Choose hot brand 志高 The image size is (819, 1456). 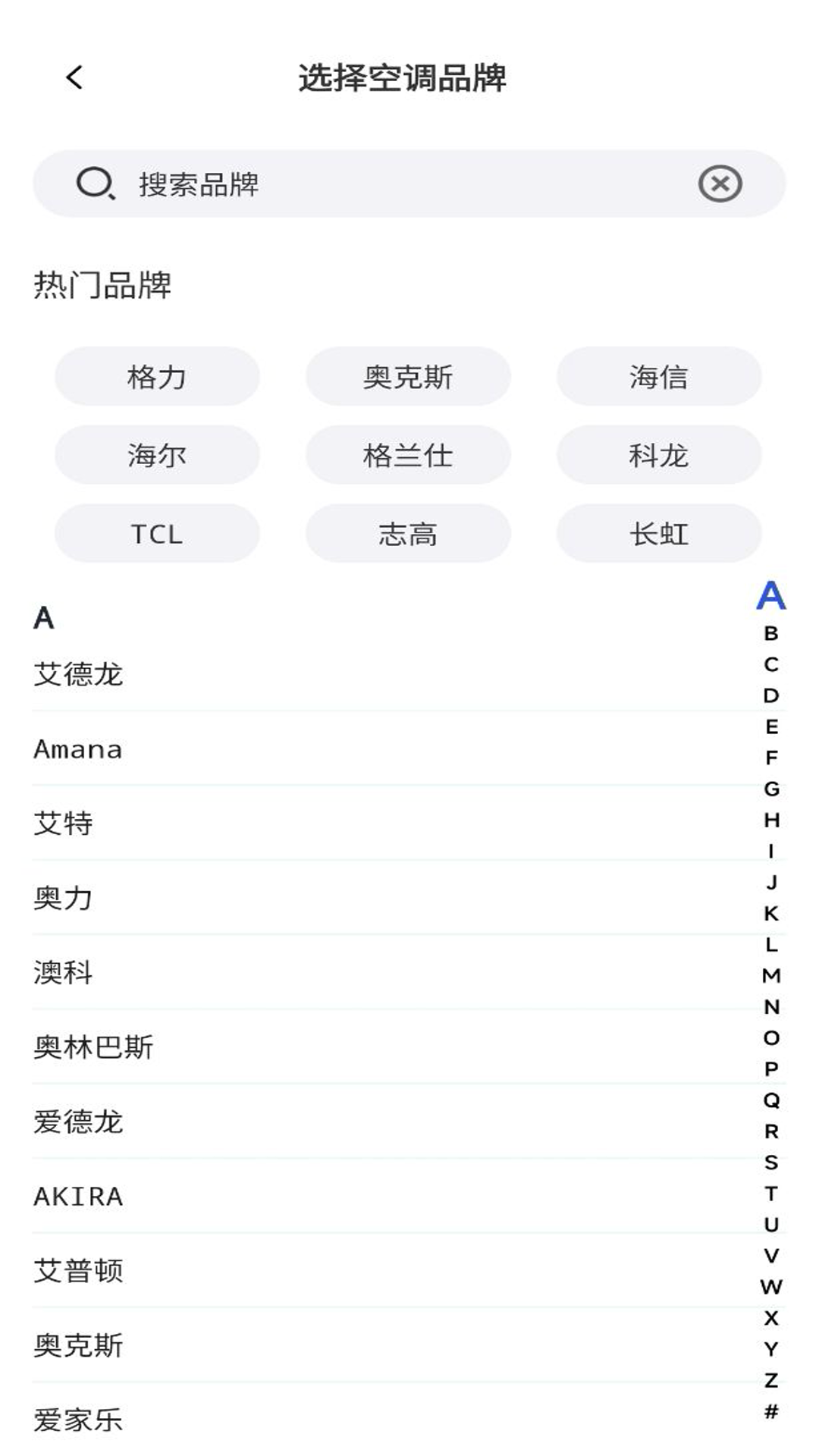point(407,534)
